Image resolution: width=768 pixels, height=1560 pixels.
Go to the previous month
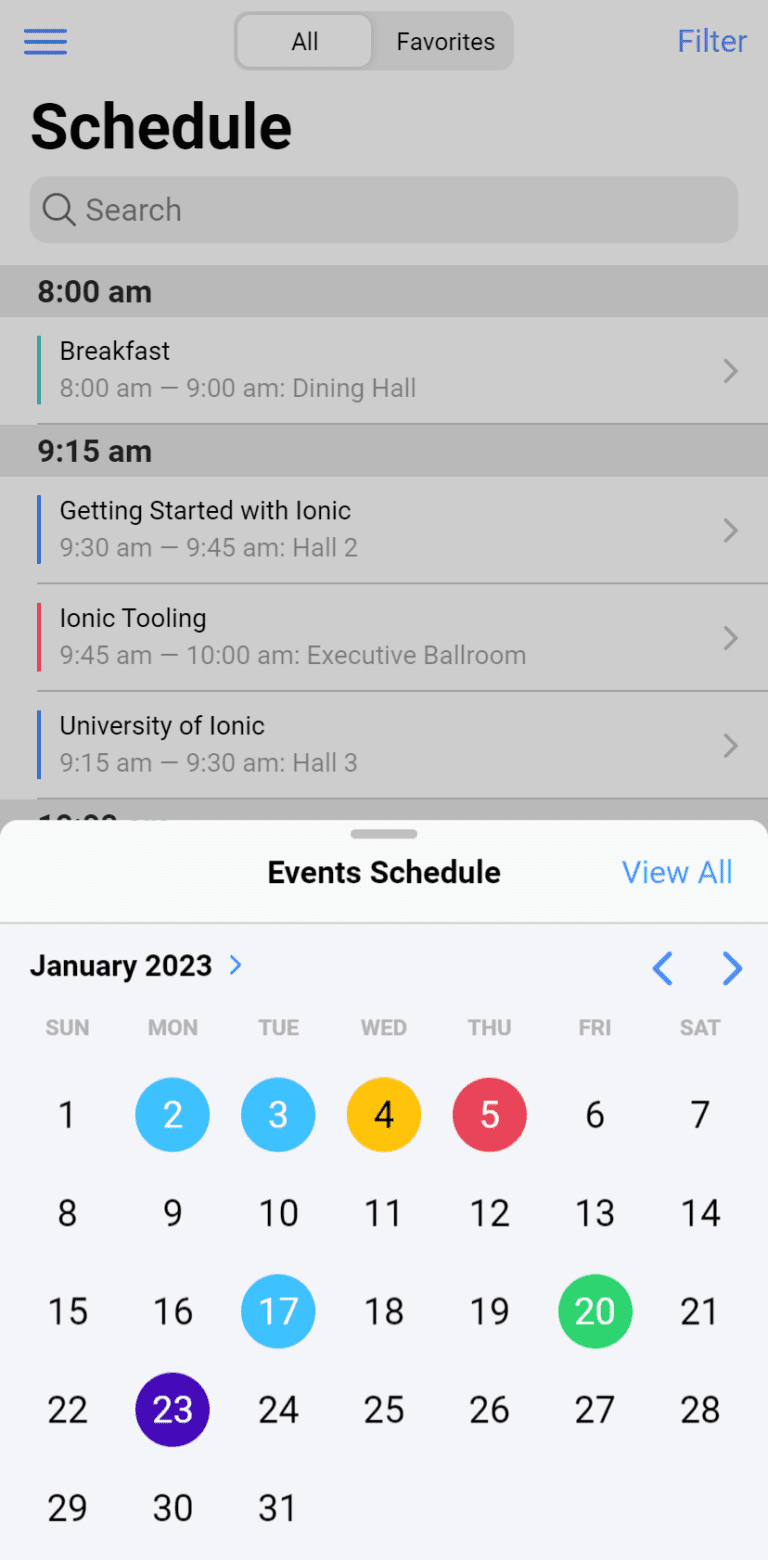pyautogui.click(x=662, y=968)
